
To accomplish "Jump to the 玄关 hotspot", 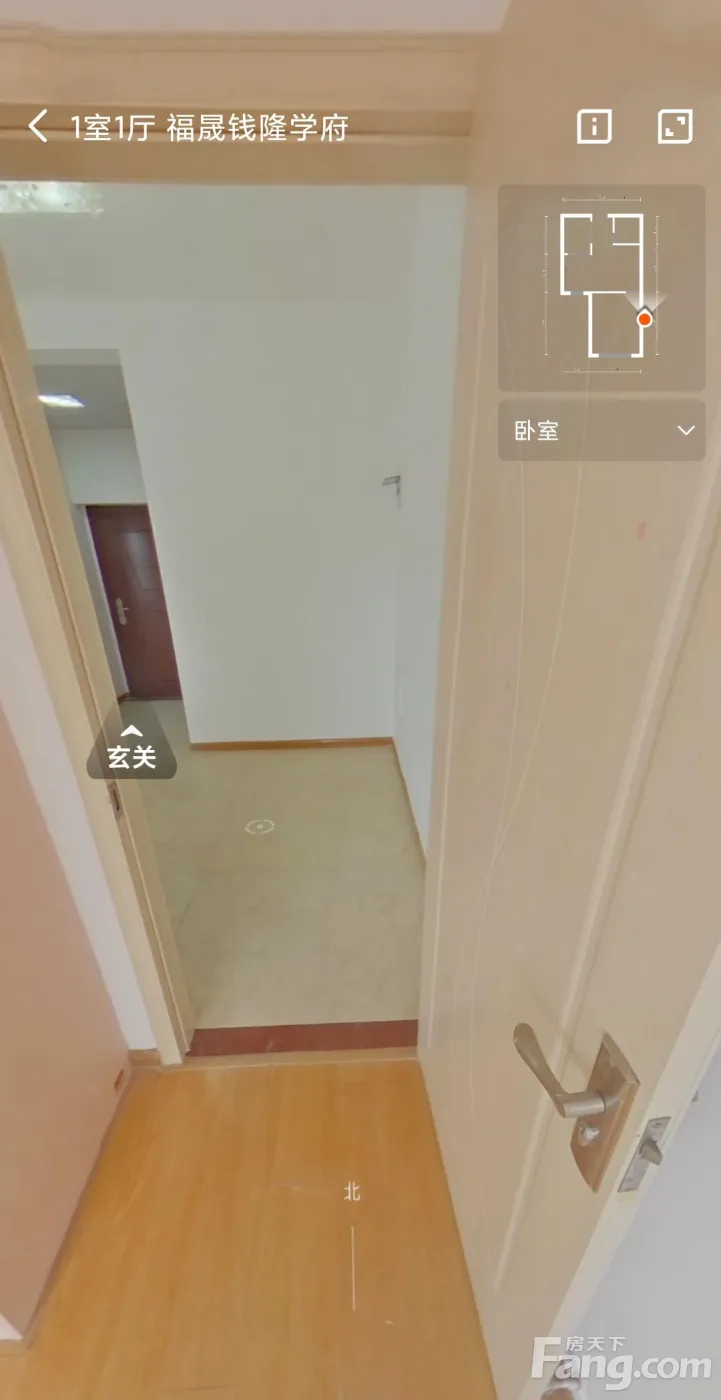I will tap(132, 749).
